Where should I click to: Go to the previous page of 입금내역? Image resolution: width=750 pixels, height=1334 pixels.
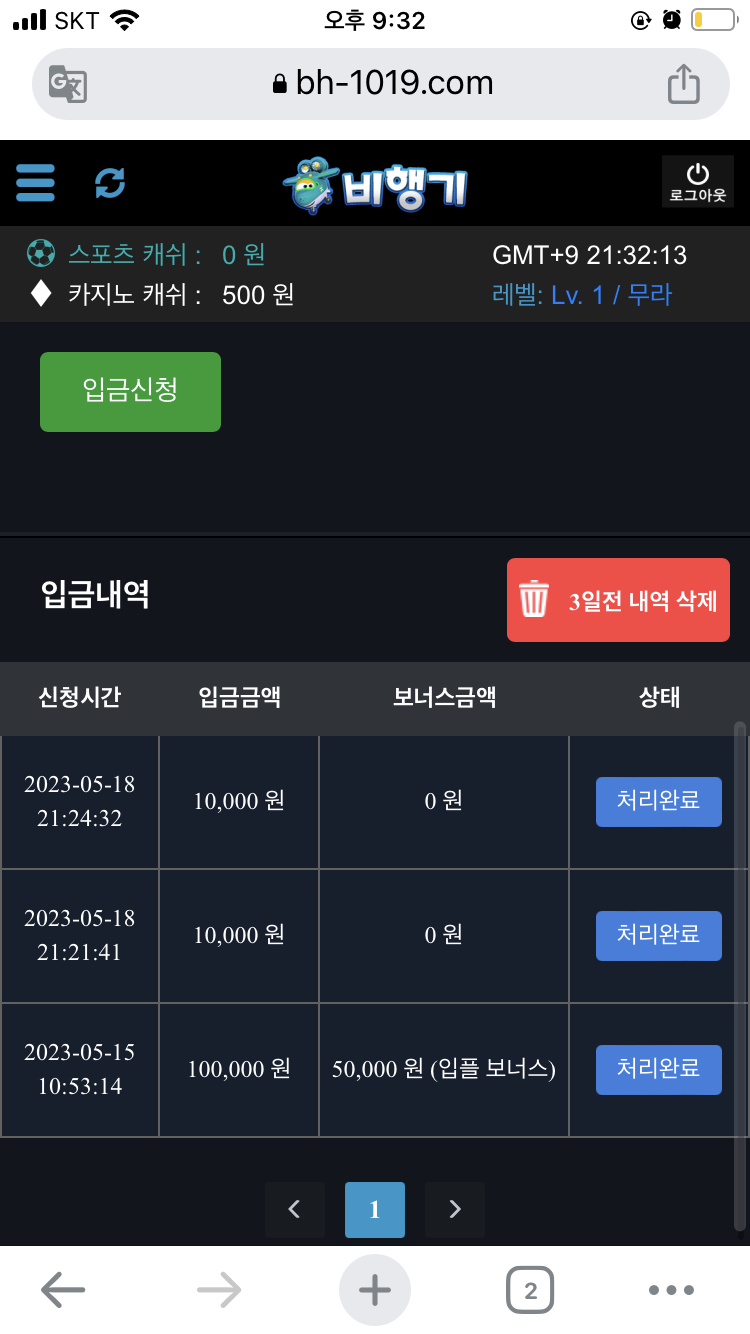pyautogui.click(x=295, y=1210)
